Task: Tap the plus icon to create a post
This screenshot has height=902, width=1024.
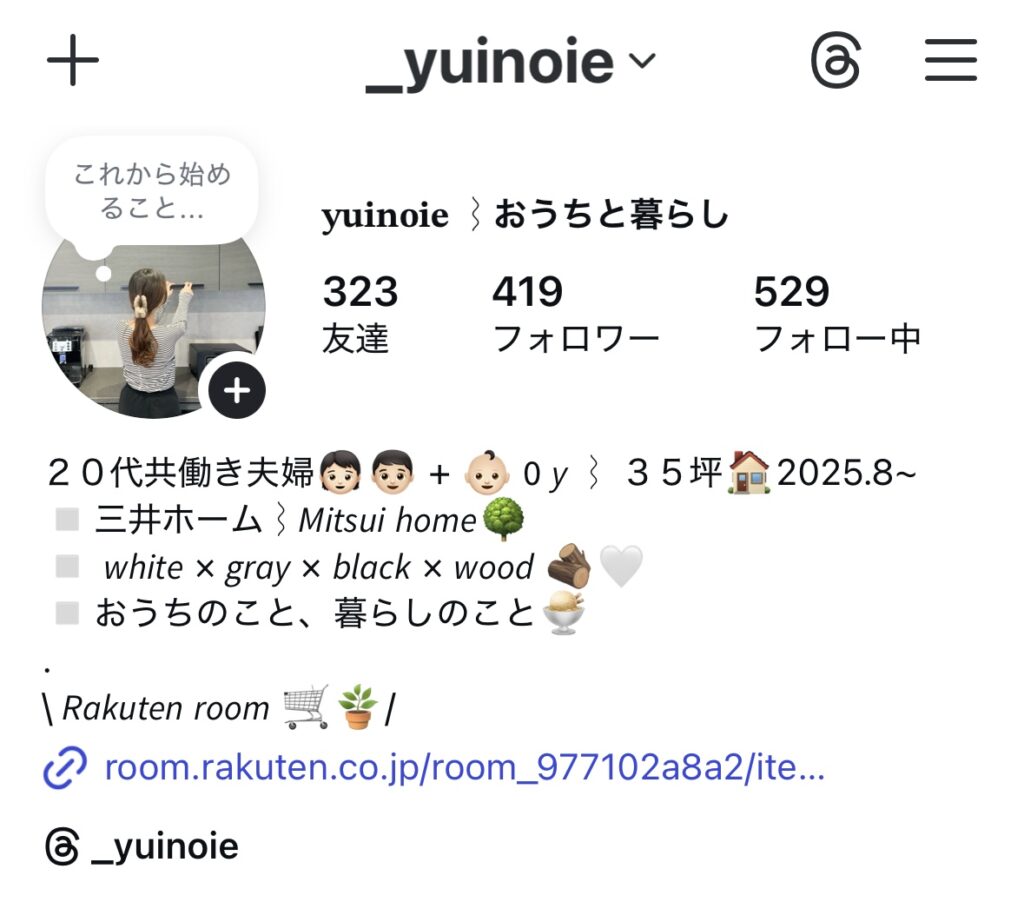Action: point(73,63)
